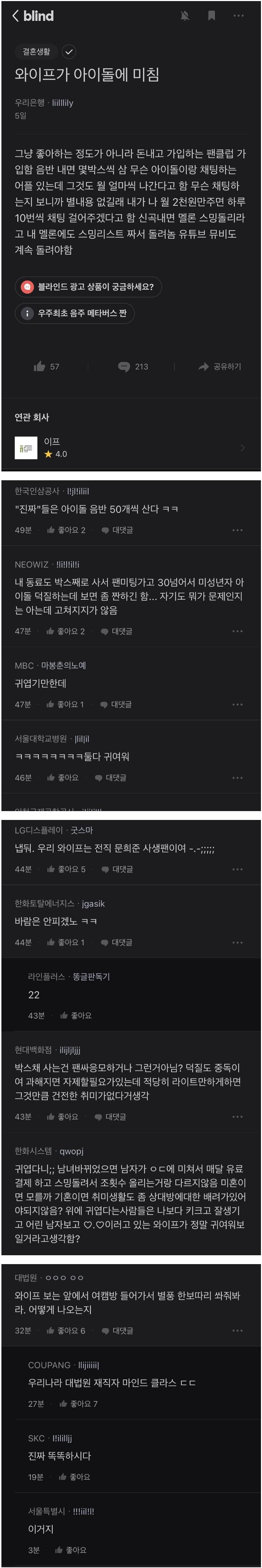Open the 블라인드 광고 상품이 궁금하세요? banner
The height and width of the screenshot is (1568, 262).
pyautogui.click(x=89, y=287)
